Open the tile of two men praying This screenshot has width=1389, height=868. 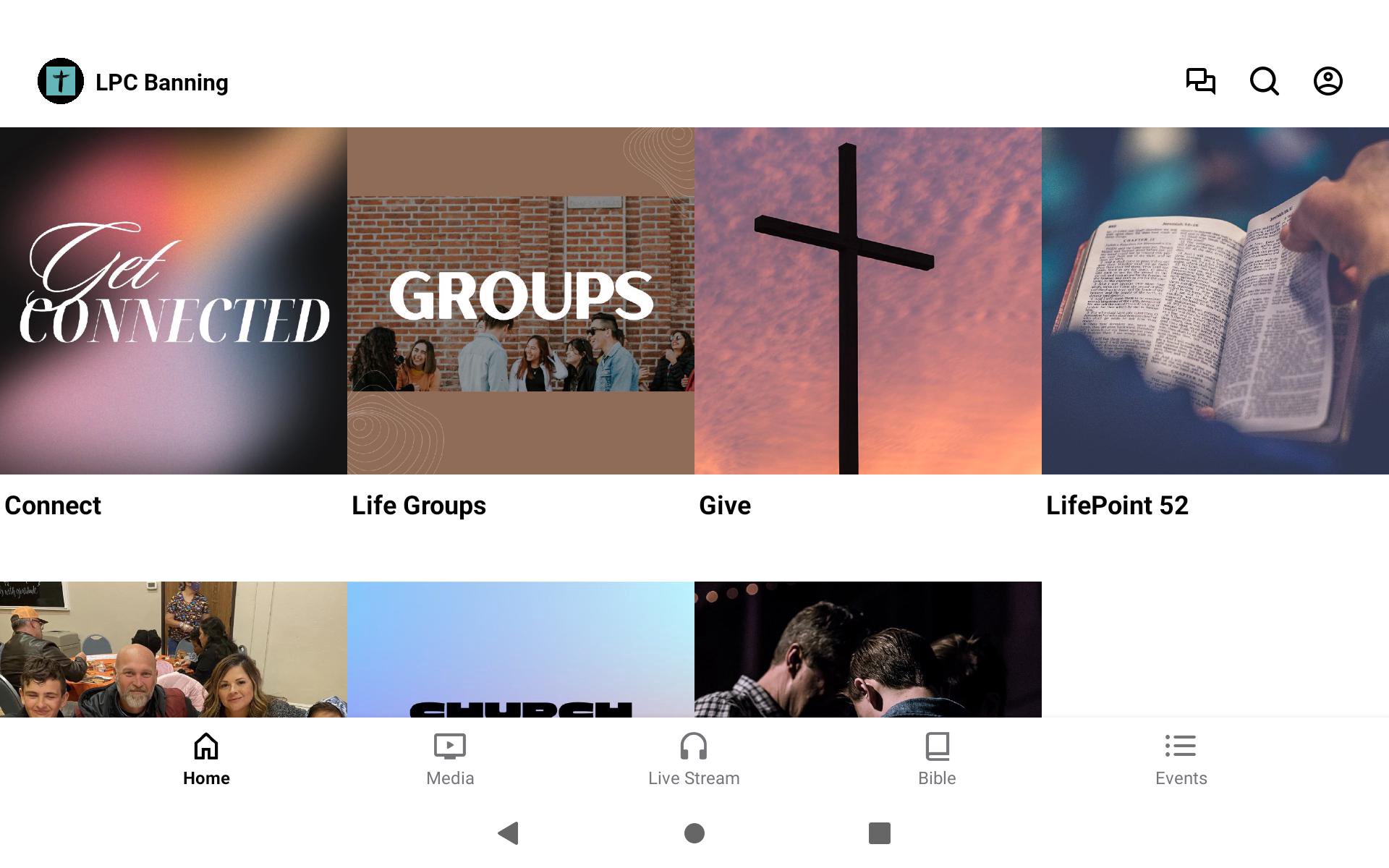[868, 650]
